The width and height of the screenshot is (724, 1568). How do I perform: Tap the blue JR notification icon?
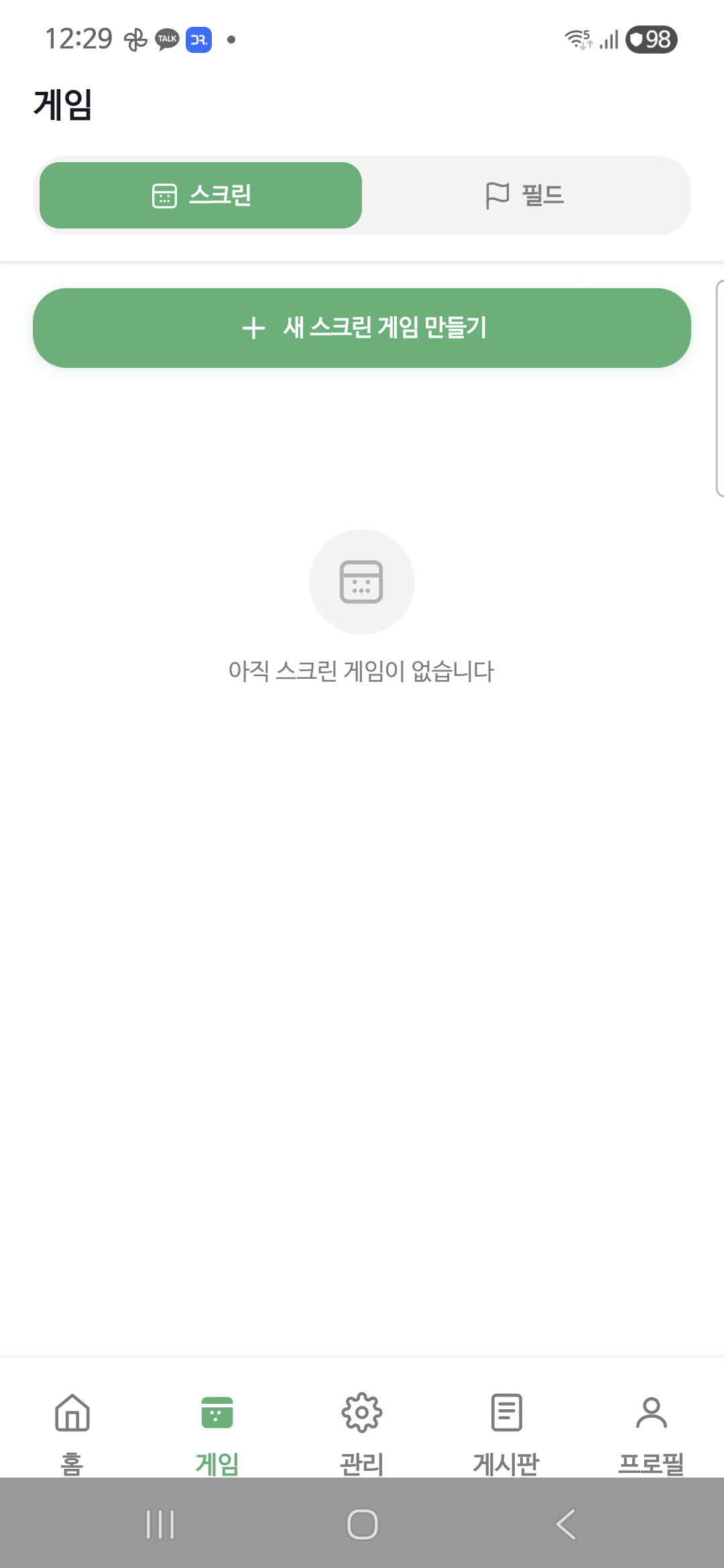click(196, 40)
